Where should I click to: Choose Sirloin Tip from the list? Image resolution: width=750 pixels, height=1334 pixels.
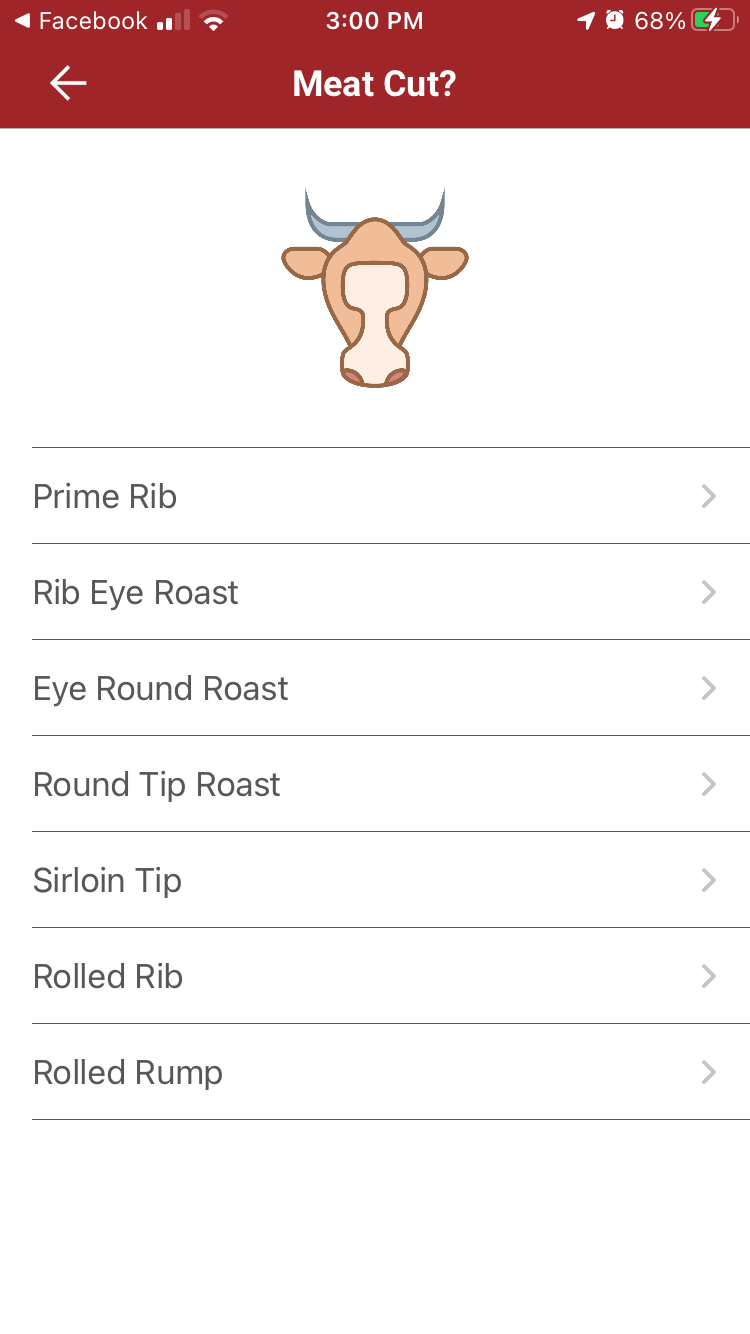[x=107, y=880]
